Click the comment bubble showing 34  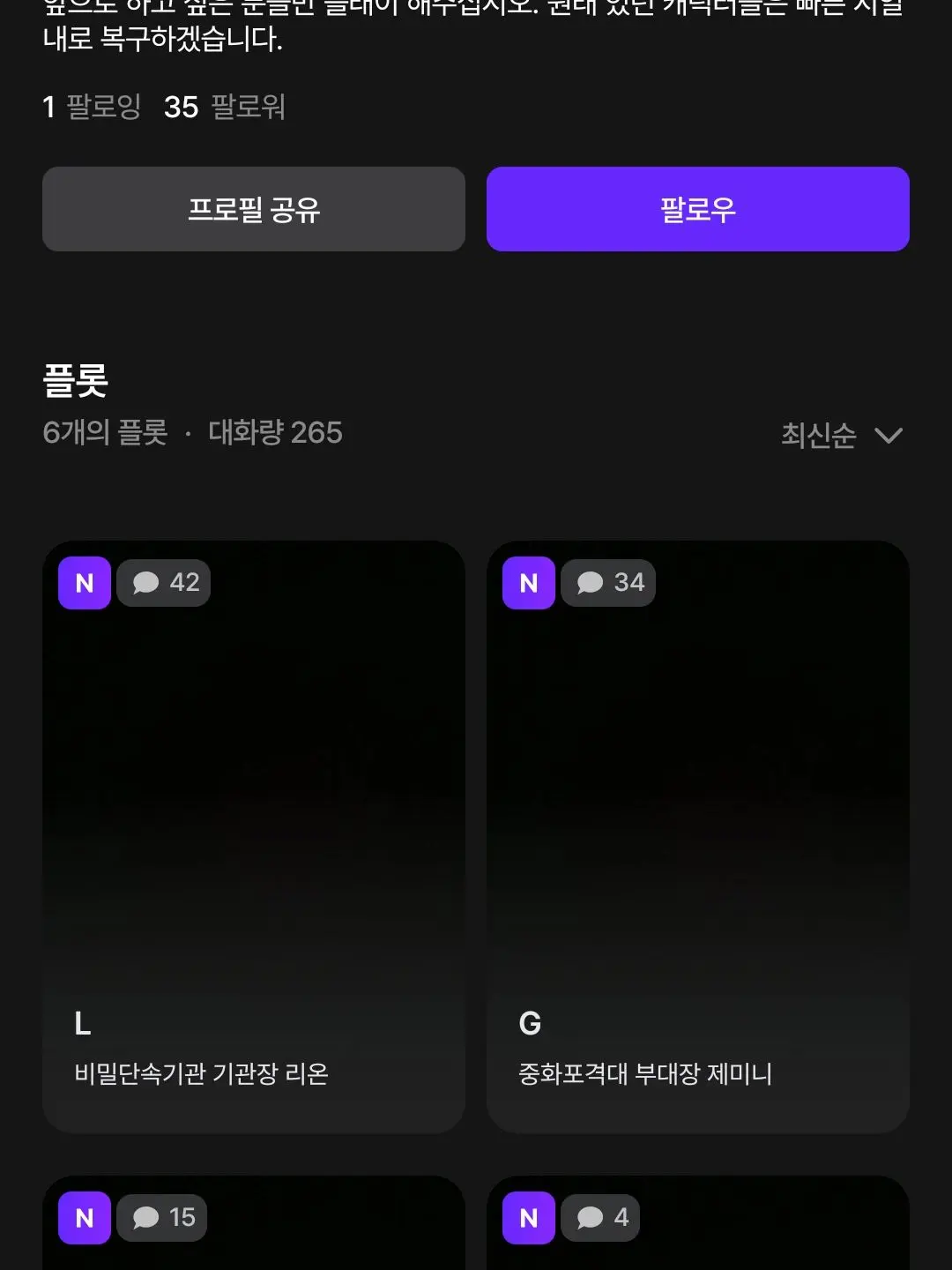(608, 582)
